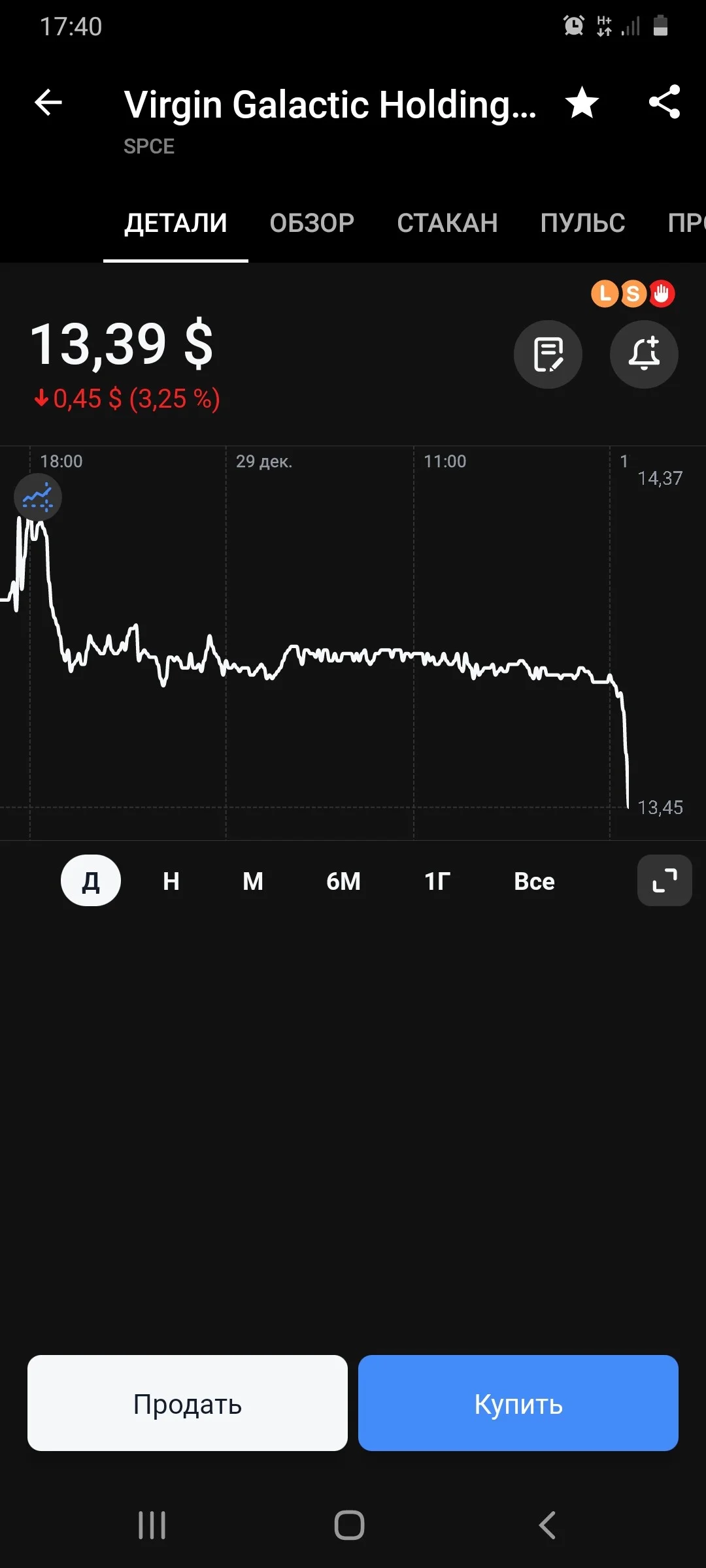Tap the Купить button
This screenshot has height=1568, width=706.
pos(518,1403)
